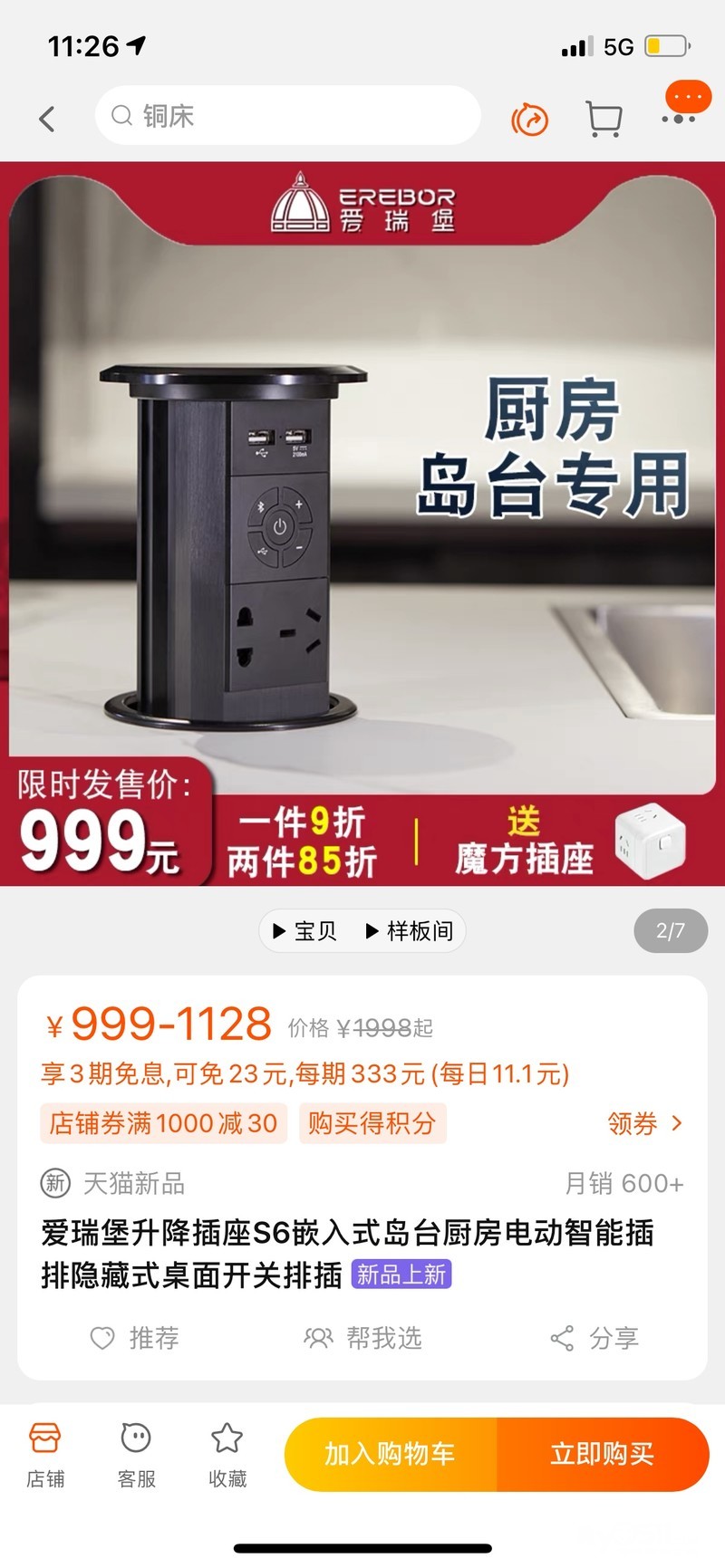Go back with the top-left arrow
Viewport: 725px width, 1568px height.
click(x=47, y=119)
